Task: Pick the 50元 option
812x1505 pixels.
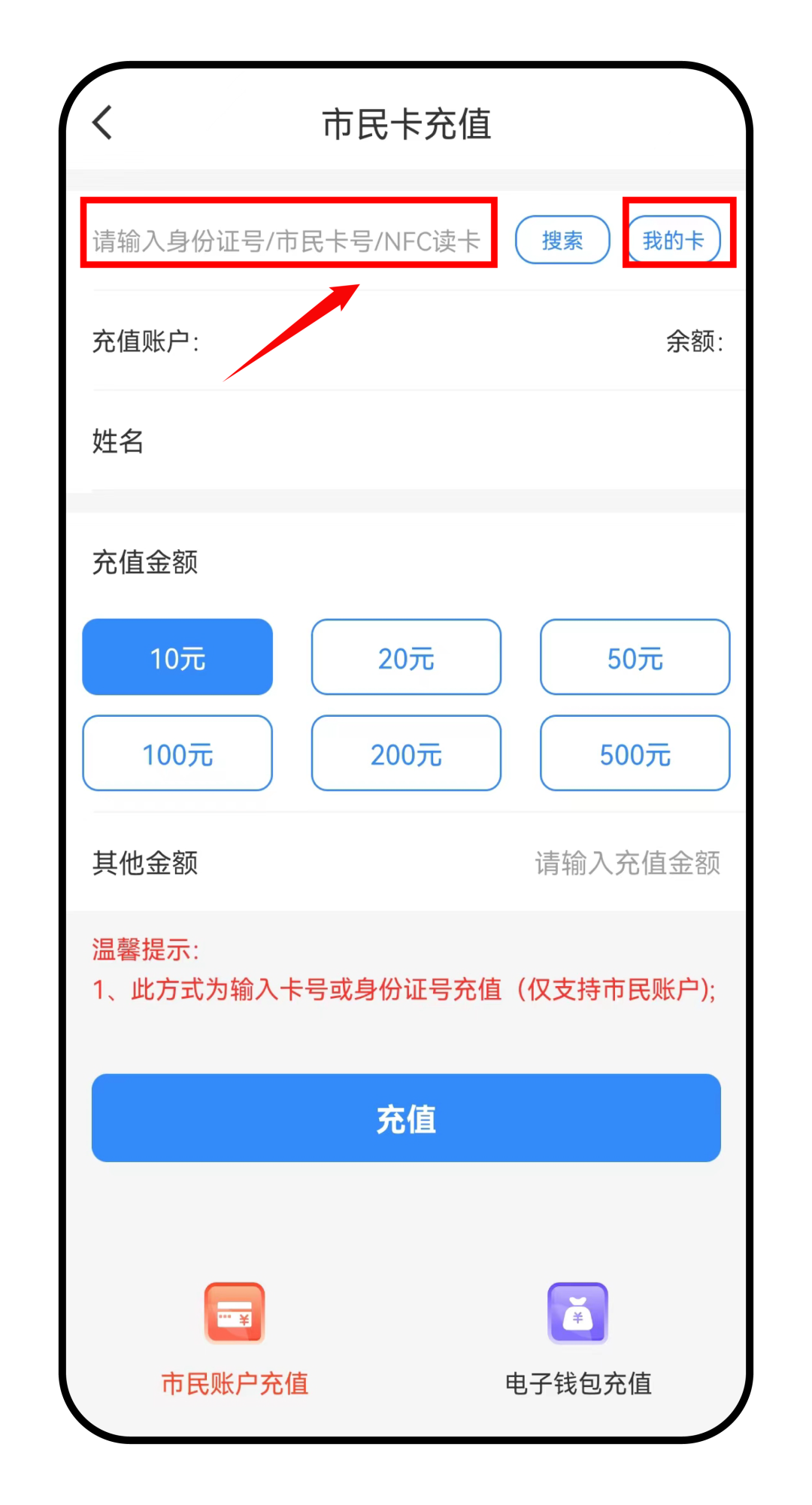Action: (635, 657)
